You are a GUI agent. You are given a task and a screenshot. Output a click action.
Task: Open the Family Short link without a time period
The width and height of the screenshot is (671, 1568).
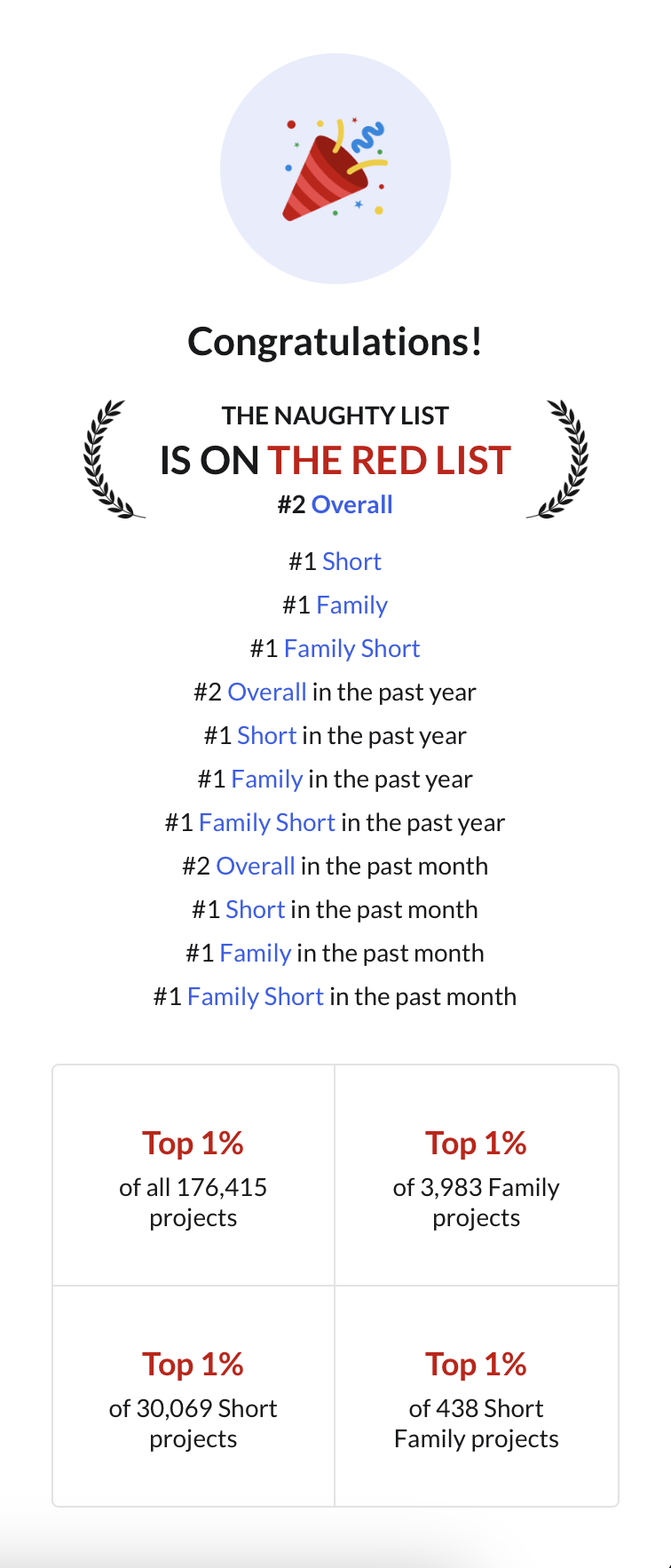[351, 648]
